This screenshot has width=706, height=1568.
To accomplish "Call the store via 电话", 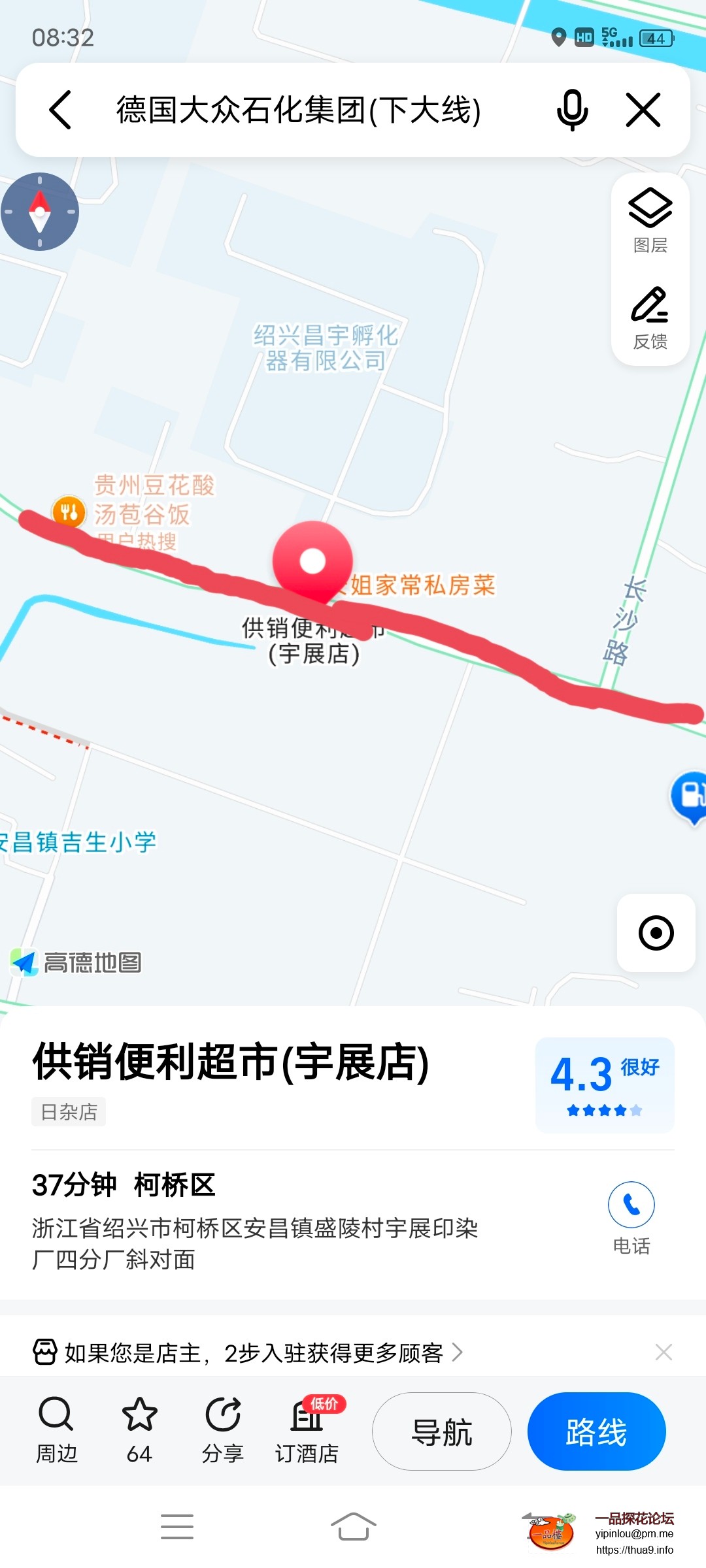I will click(631, 1218).
